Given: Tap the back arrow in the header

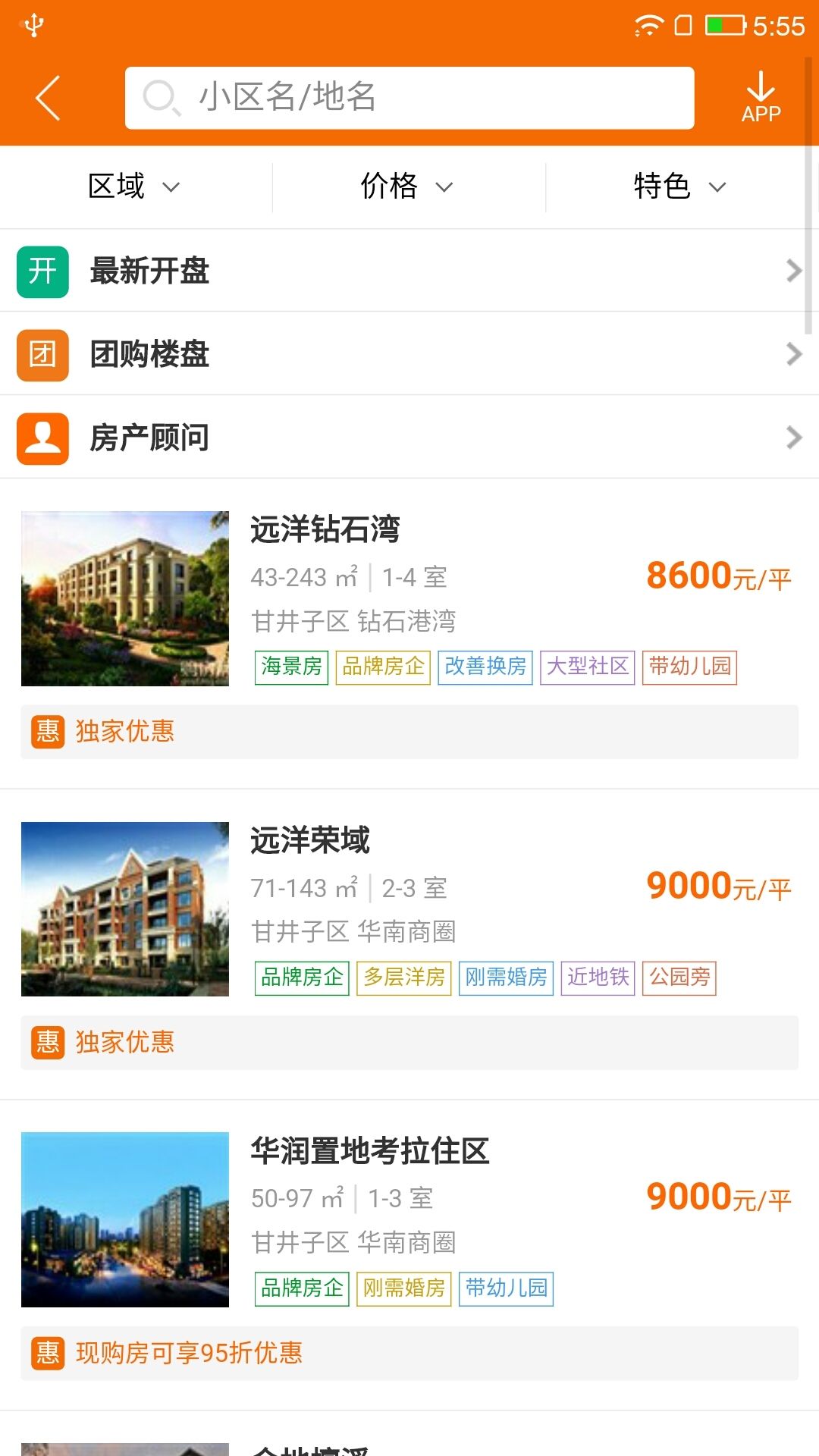Looking at the screenshot, I should (x=47, y=97).
